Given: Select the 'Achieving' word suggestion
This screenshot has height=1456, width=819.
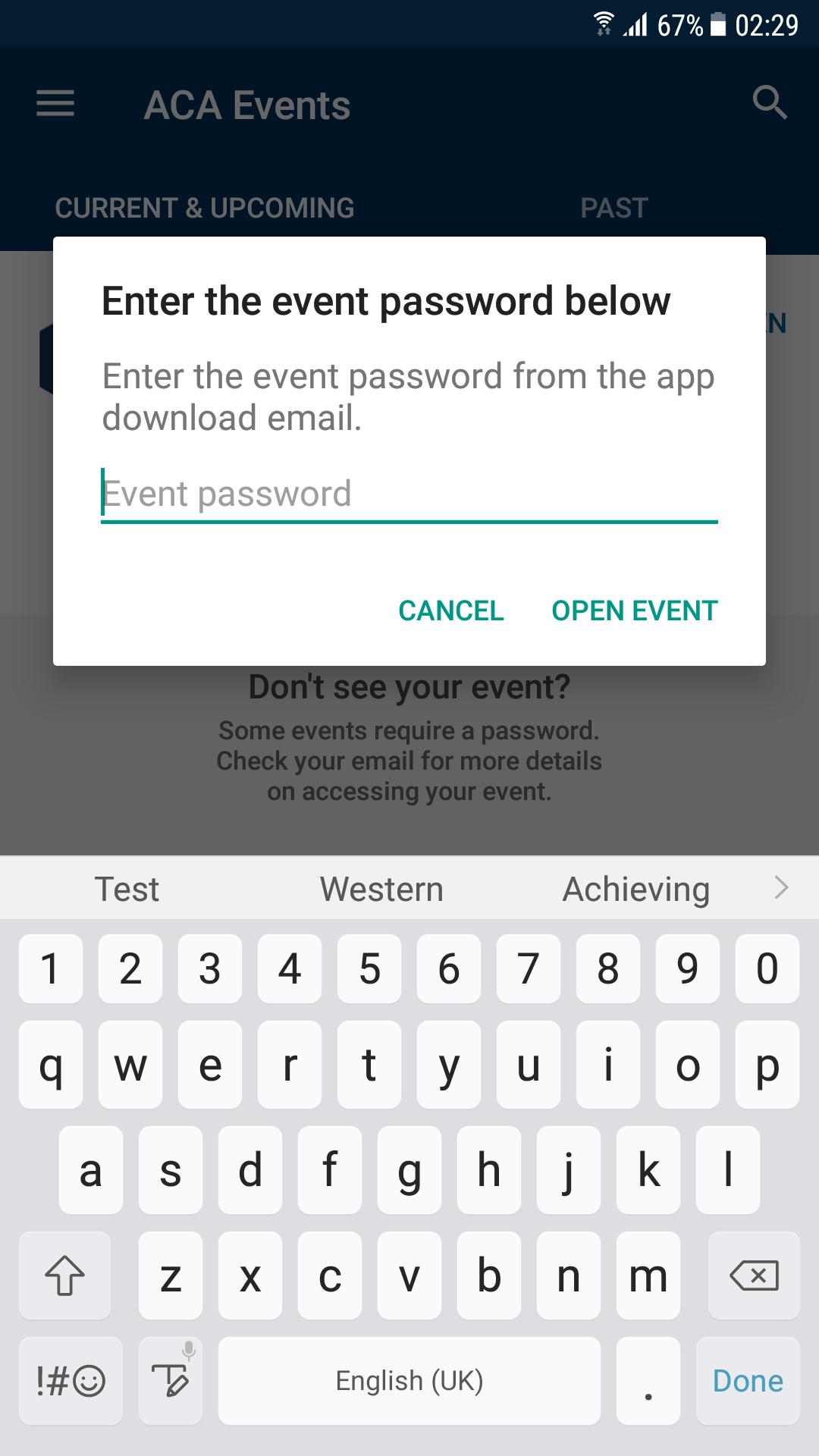Looking at the screenshot, I should tap(635, 887).
